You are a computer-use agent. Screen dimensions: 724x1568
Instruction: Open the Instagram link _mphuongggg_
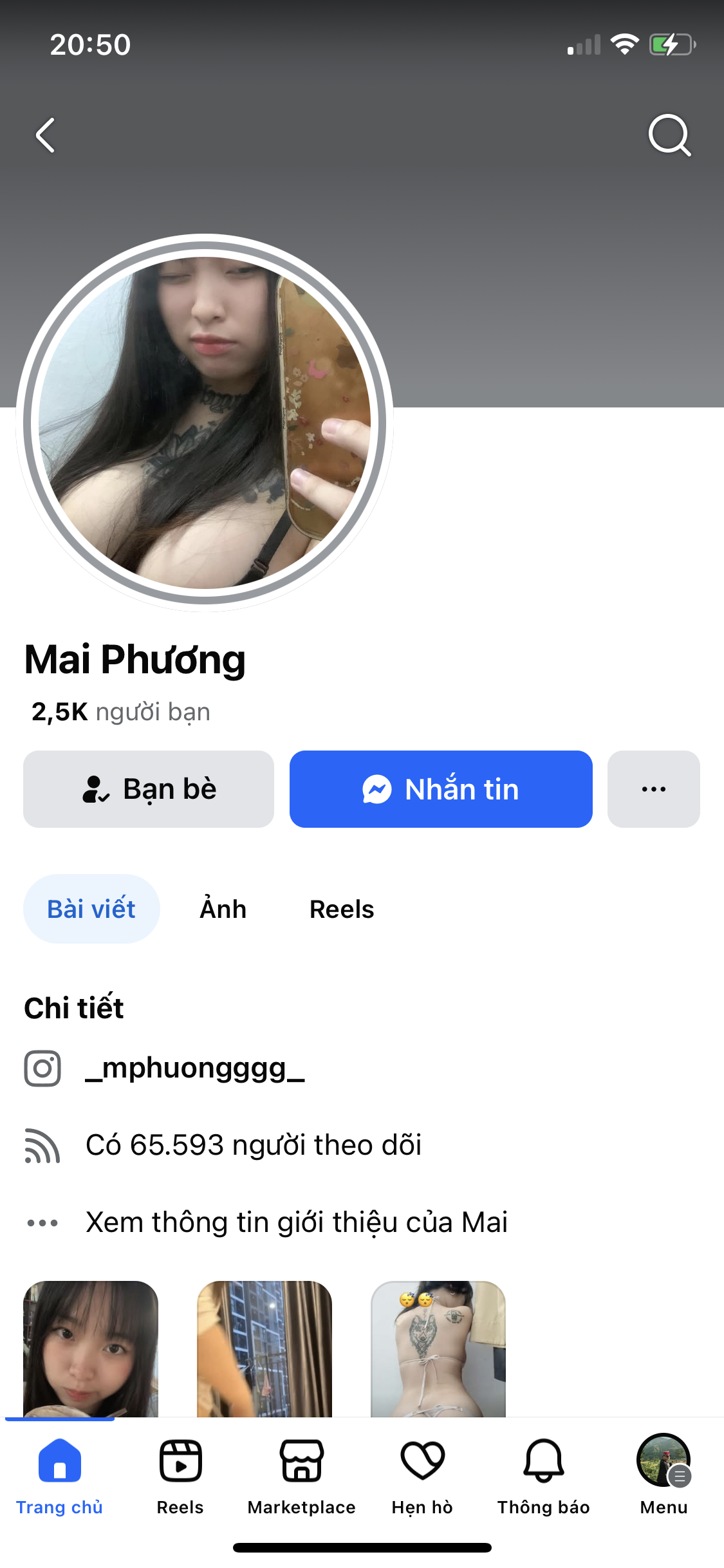195,1068
